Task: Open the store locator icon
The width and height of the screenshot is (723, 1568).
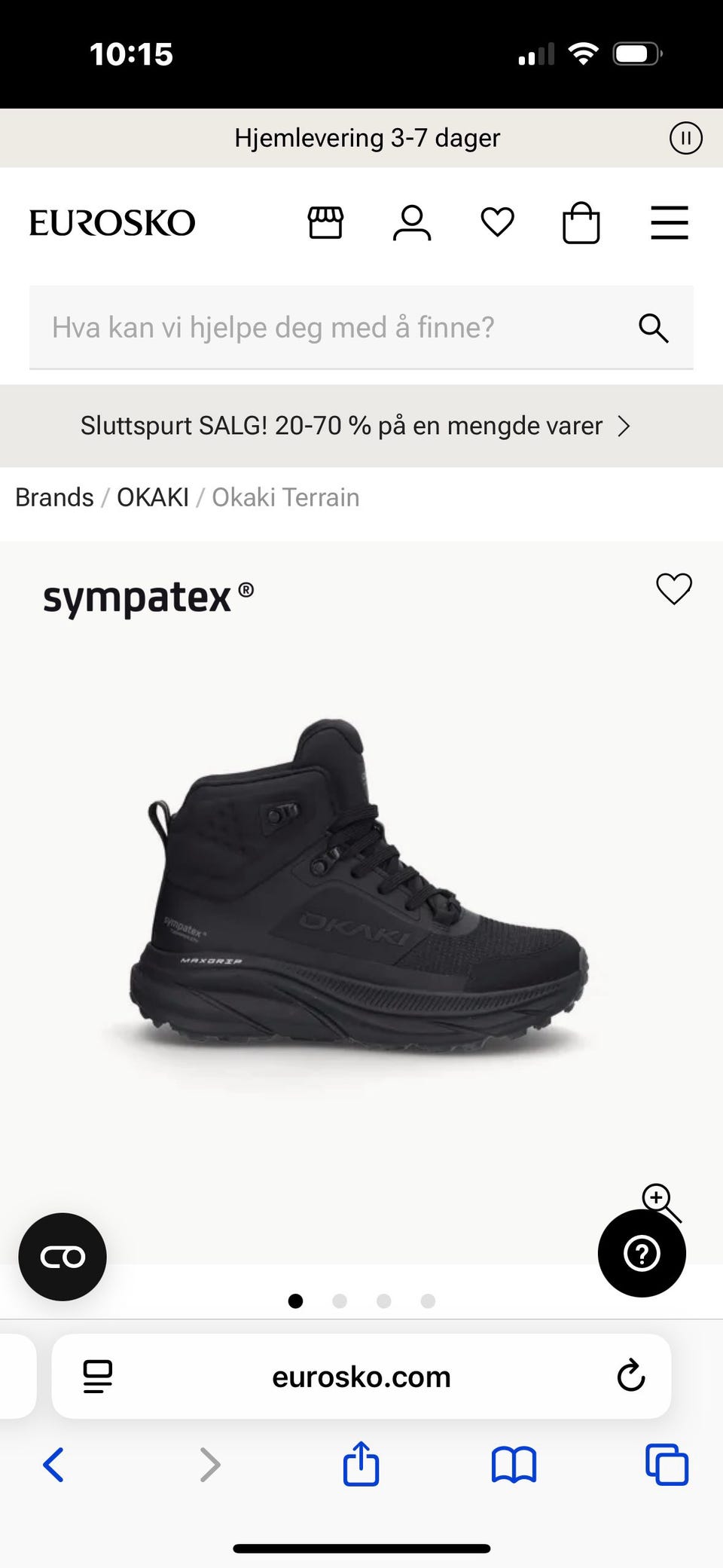Action: (x=325, y=223)
